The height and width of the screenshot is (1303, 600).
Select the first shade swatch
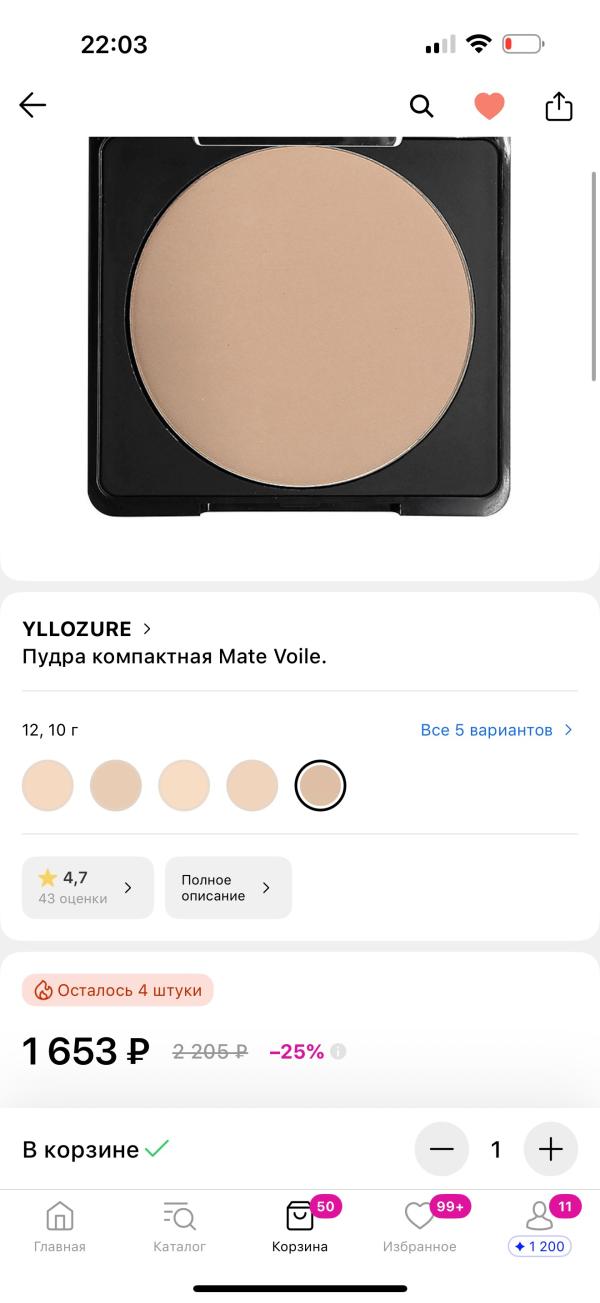tap(48, 785)
